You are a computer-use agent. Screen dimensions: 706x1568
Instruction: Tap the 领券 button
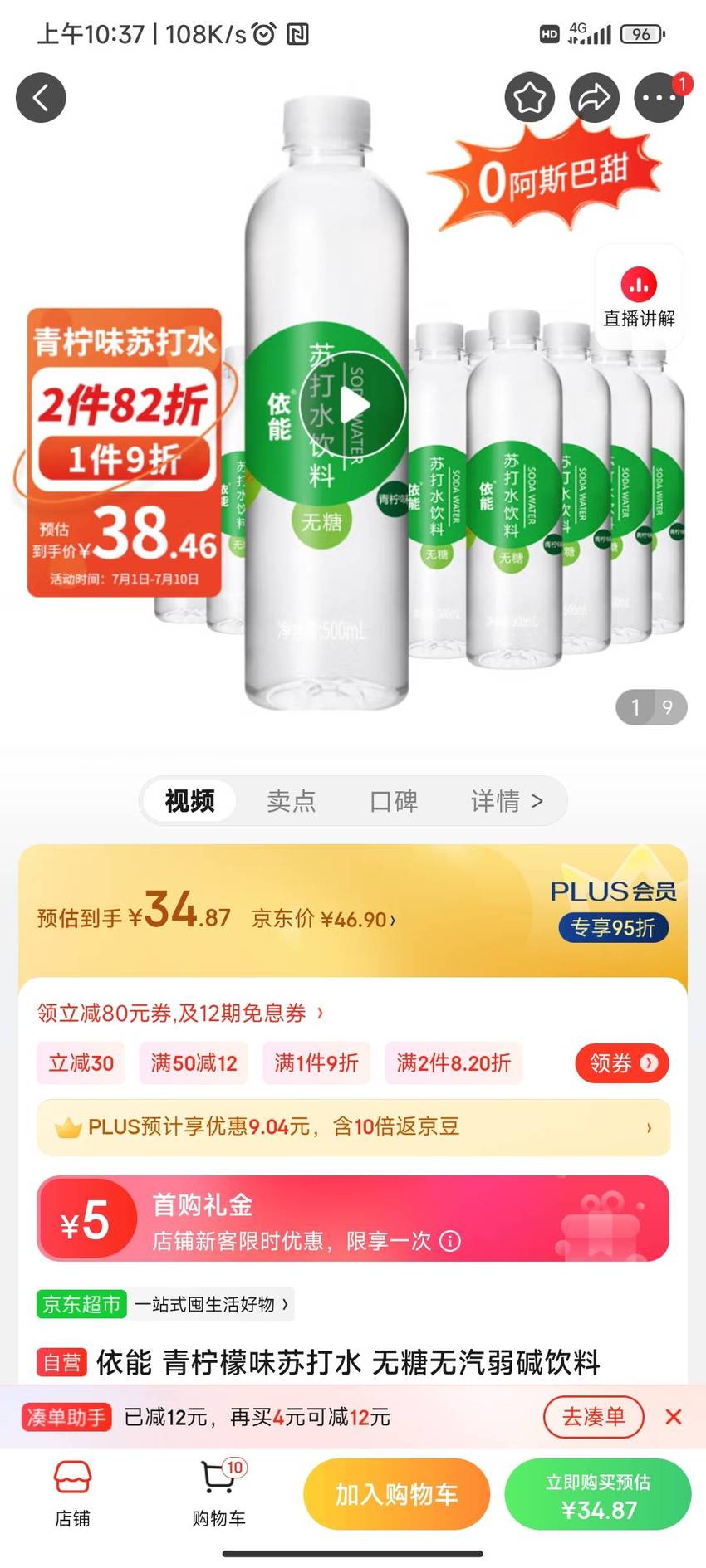[x=622, y=1063]
